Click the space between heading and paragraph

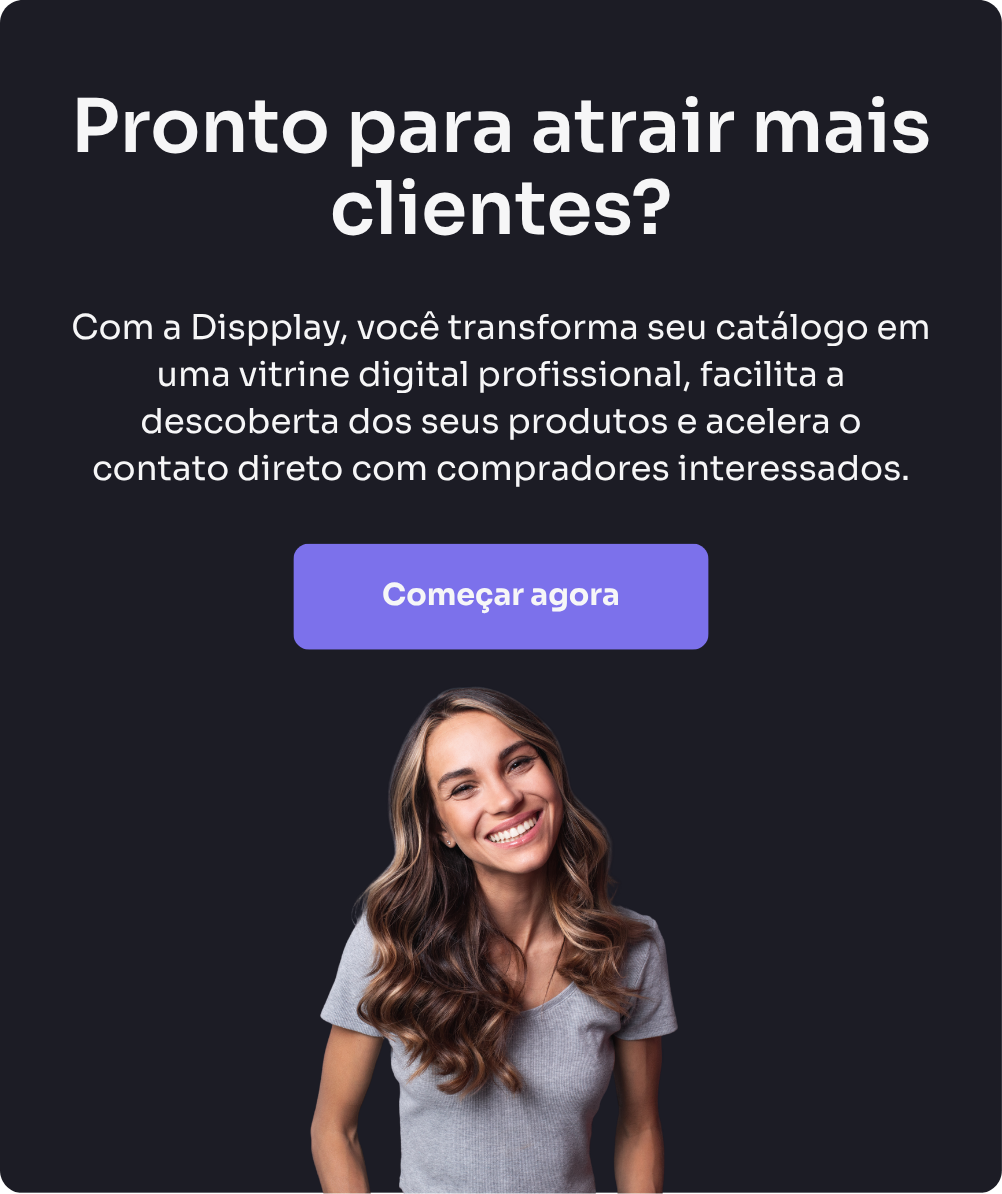(x=500, y=270)
